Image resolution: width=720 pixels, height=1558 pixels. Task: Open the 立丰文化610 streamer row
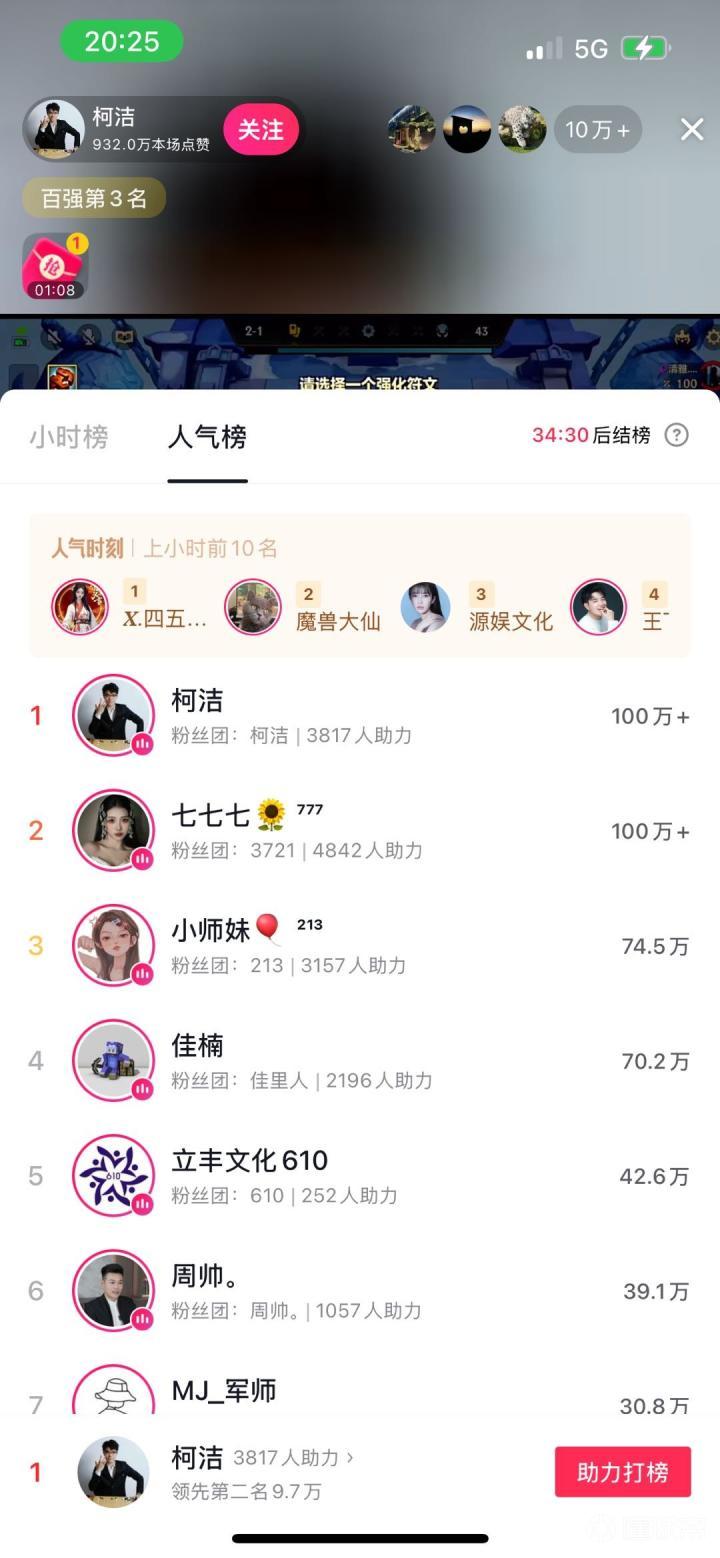pos(360,1176)
